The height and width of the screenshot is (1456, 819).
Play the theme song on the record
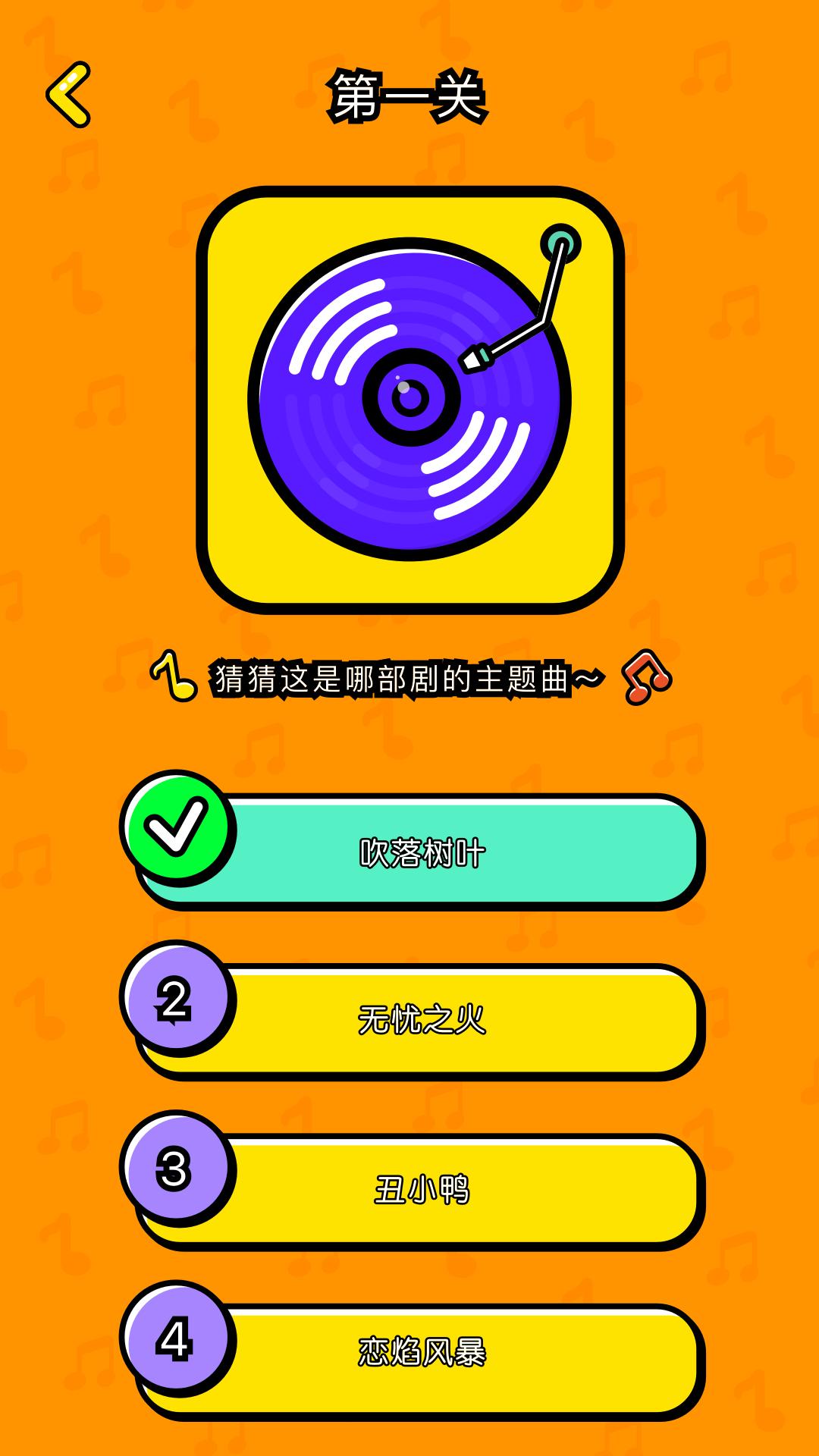coord(409,400)
